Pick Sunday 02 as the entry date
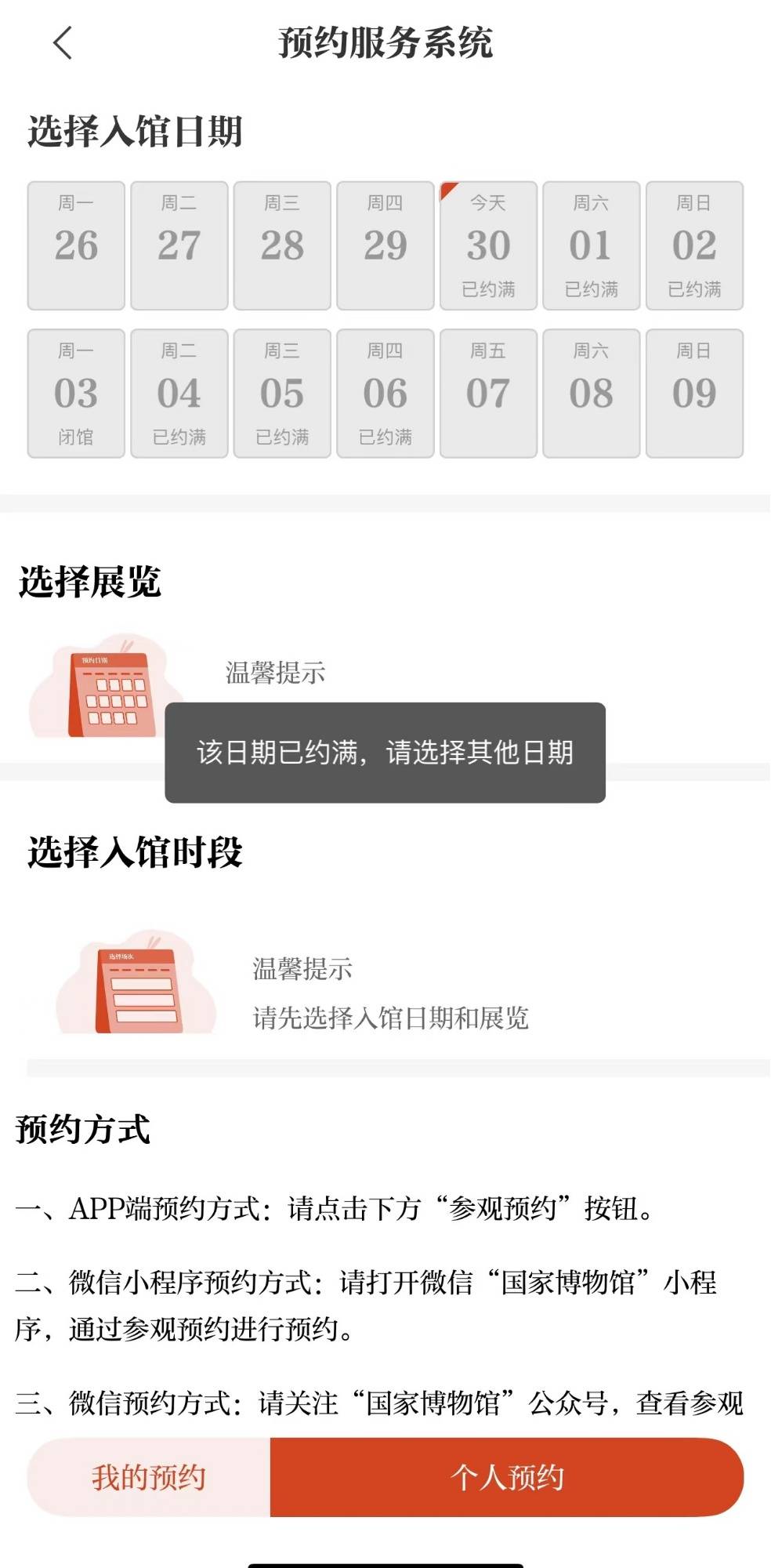771x1568 pixels. point(694,246)
